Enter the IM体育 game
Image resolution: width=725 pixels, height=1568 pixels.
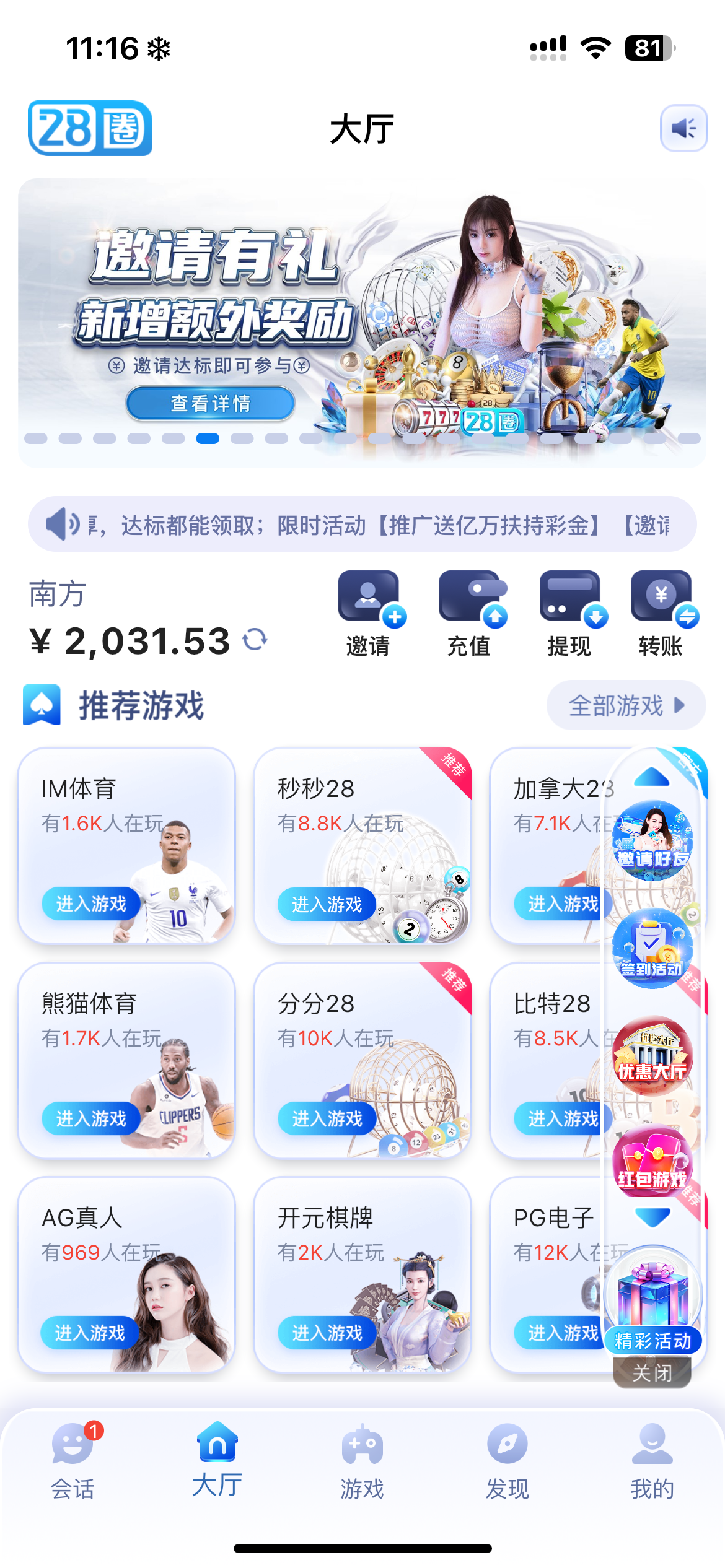(91, 904)
